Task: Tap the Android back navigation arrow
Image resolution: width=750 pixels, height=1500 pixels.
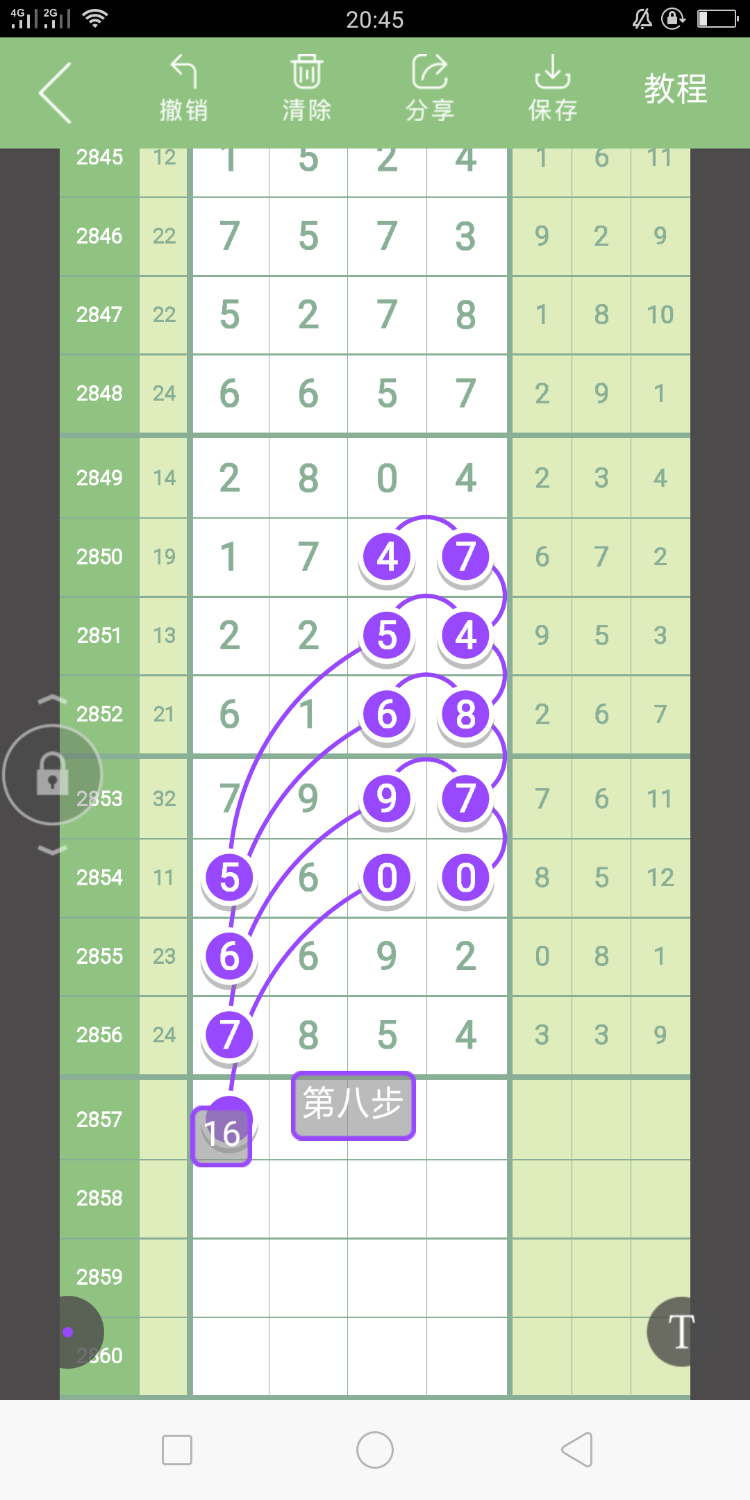Action: (x=577, y=1450)
